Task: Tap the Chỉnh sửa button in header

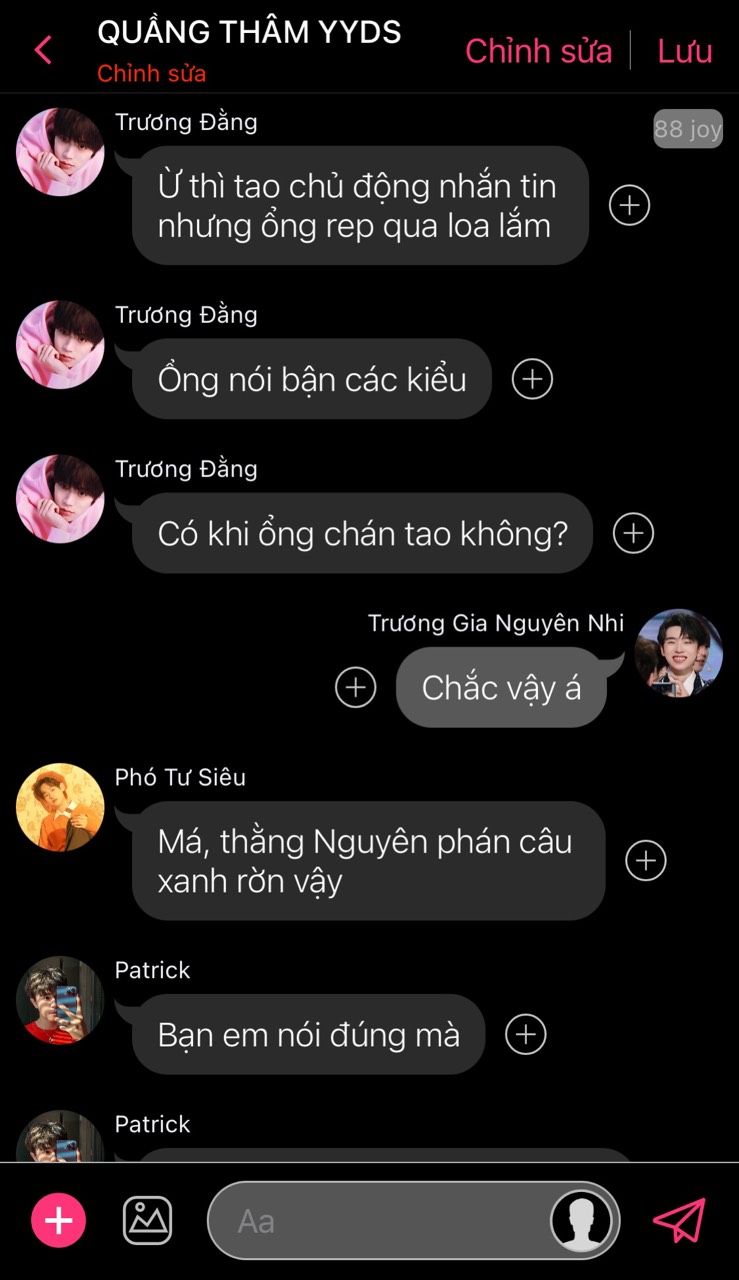Action: pos(538,51)
